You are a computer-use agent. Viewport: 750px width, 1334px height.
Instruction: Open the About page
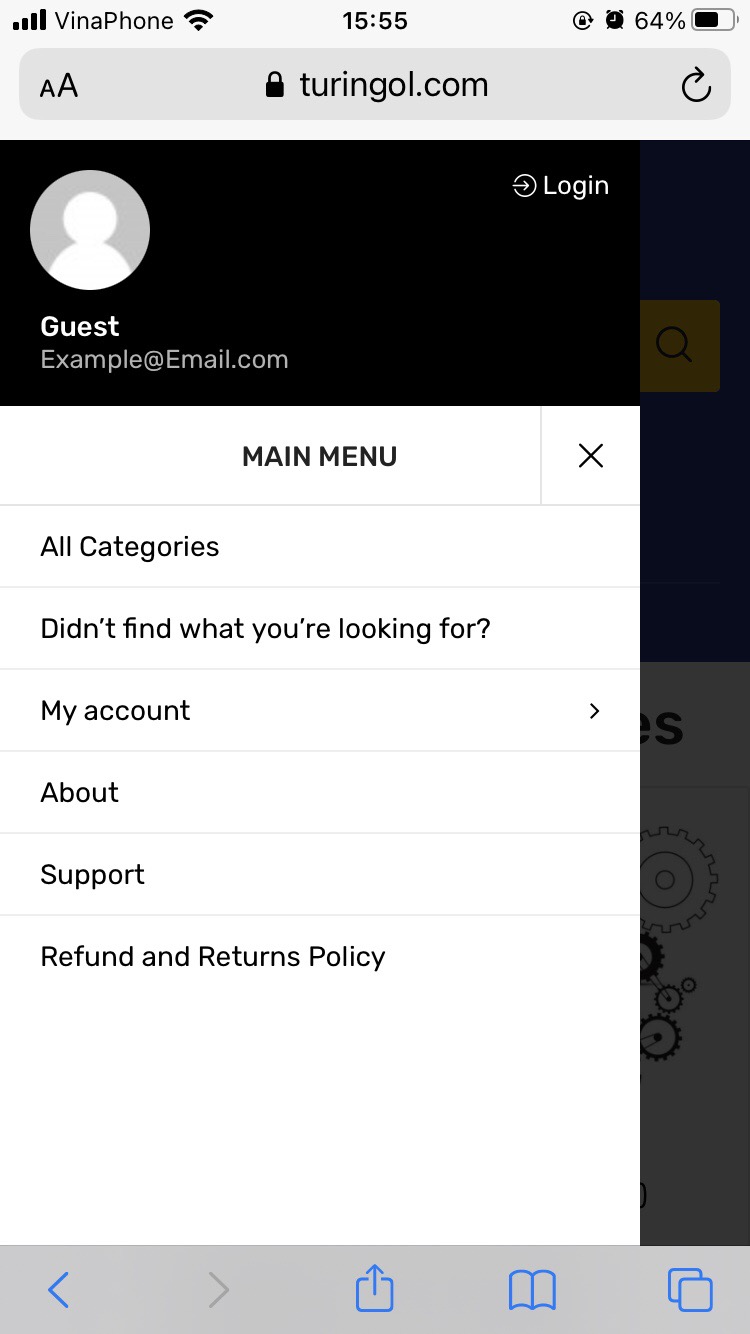point(320,793)
